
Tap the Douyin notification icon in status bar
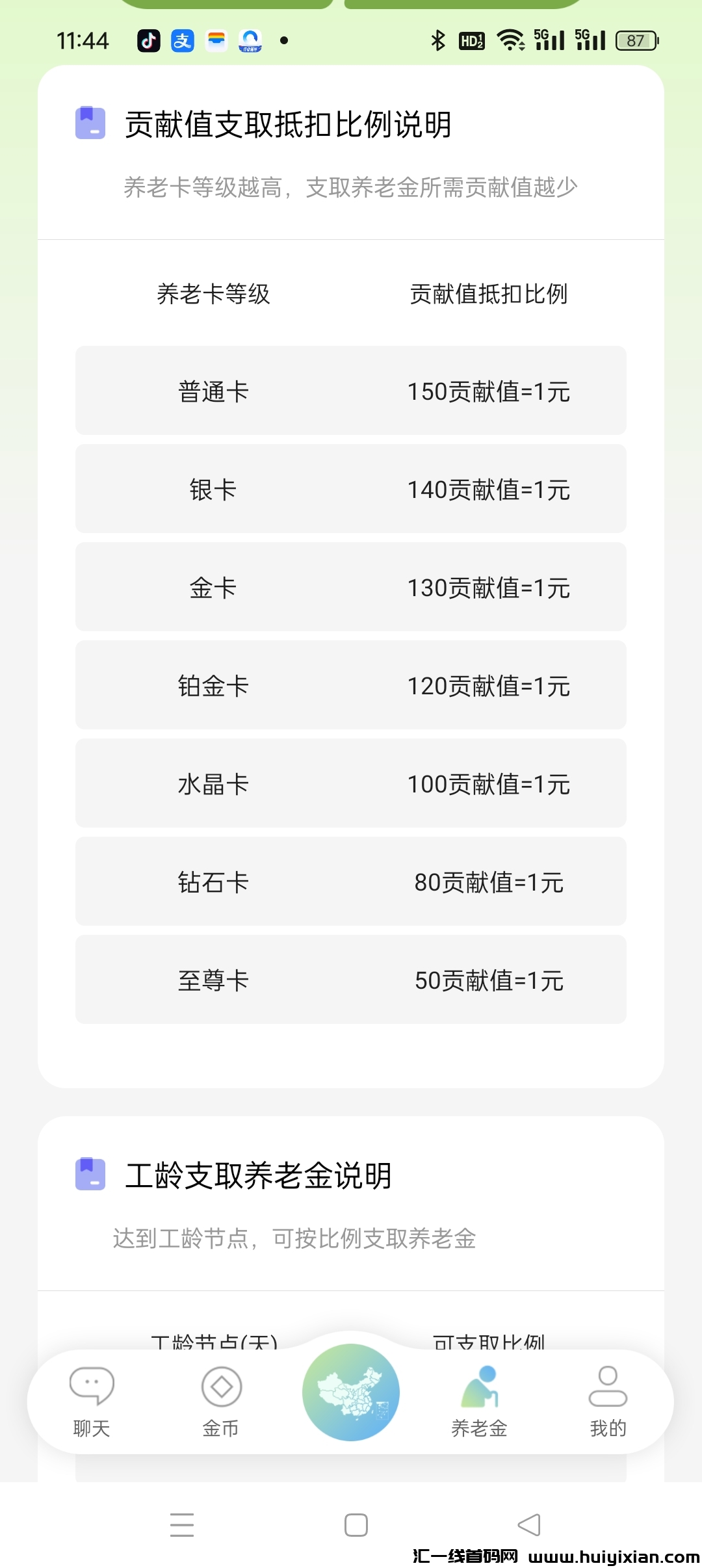(148, 40)
